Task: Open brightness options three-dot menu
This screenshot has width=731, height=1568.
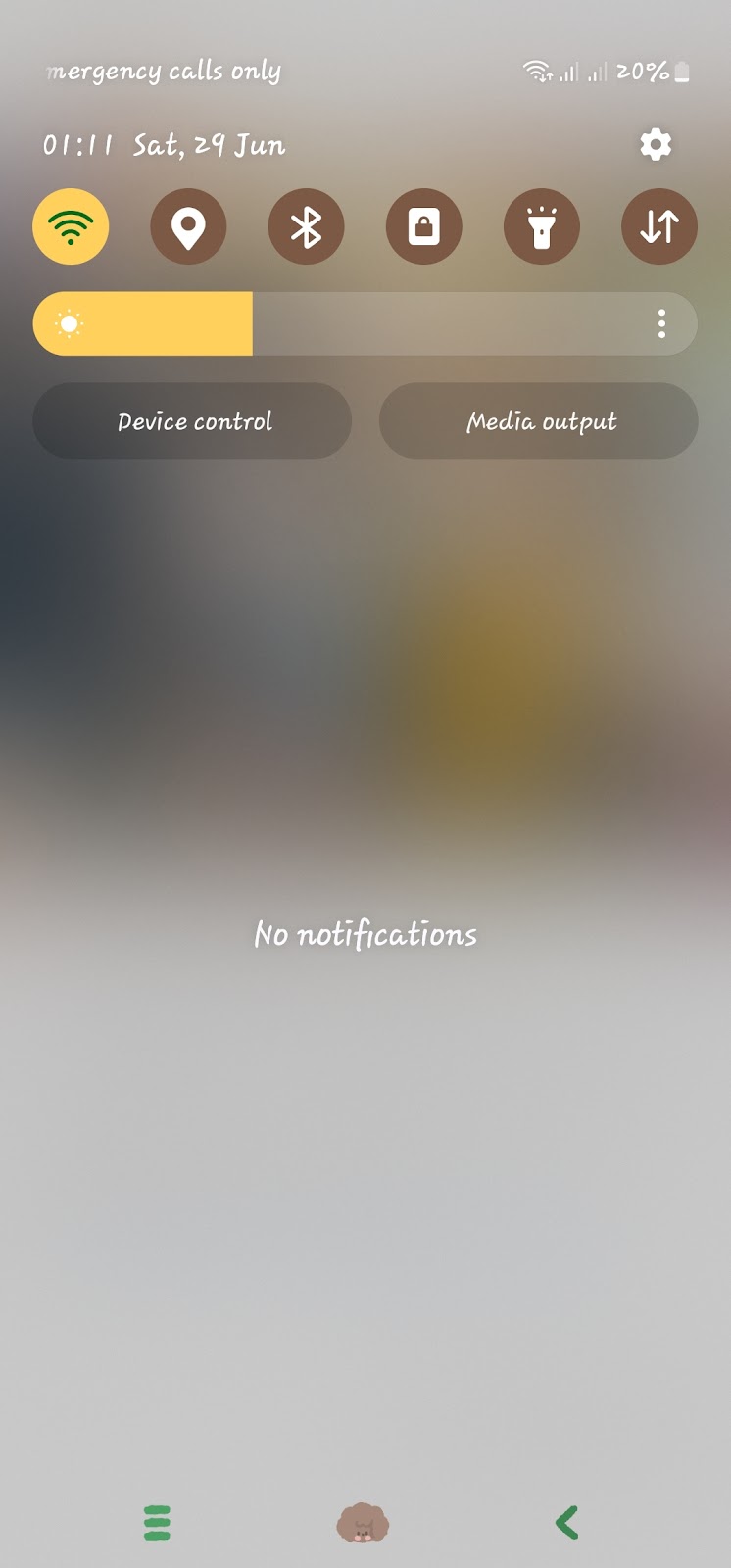Action: (662, 323)
